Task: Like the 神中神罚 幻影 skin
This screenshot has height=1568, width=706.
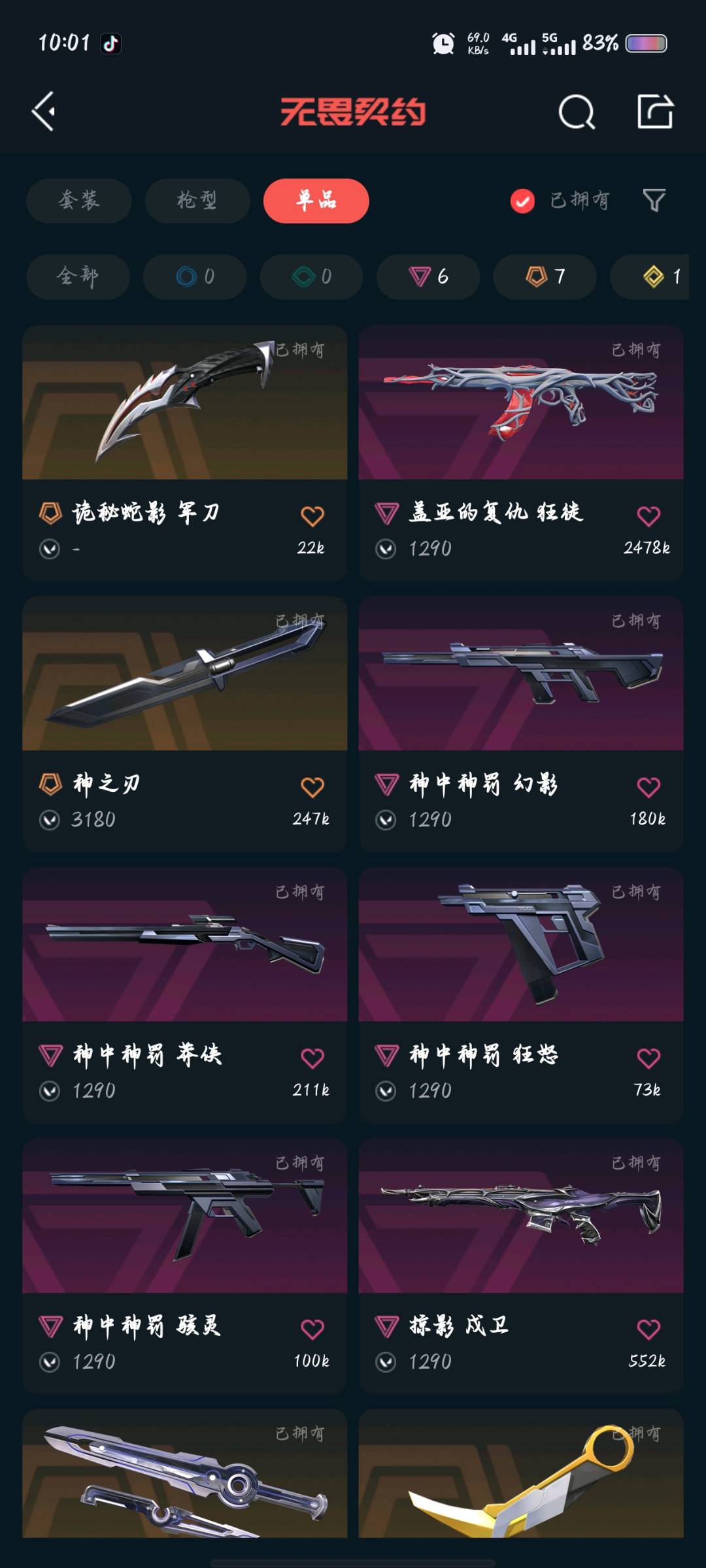Action: pyautogui.click(x=648, y=787)
